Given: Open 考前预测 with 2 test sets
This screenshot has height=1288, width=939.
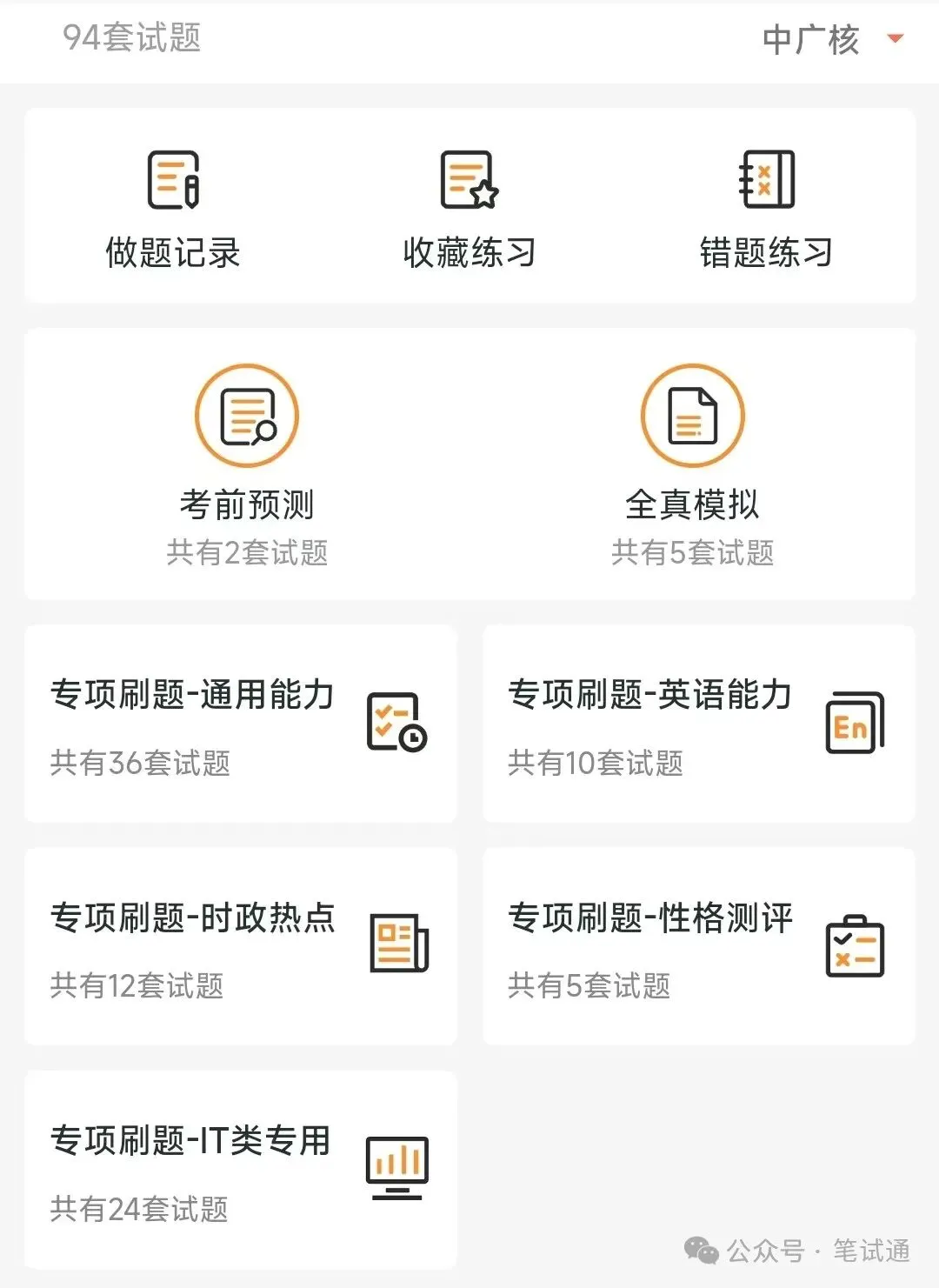Looking at the screenshot, I should tap(247, 466).
